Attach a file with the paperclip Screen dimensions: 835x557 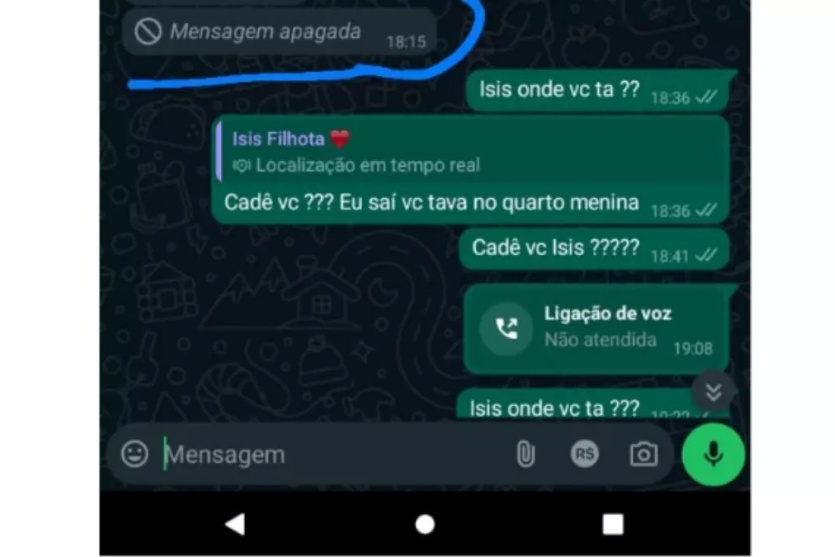[x=525, y=454]
